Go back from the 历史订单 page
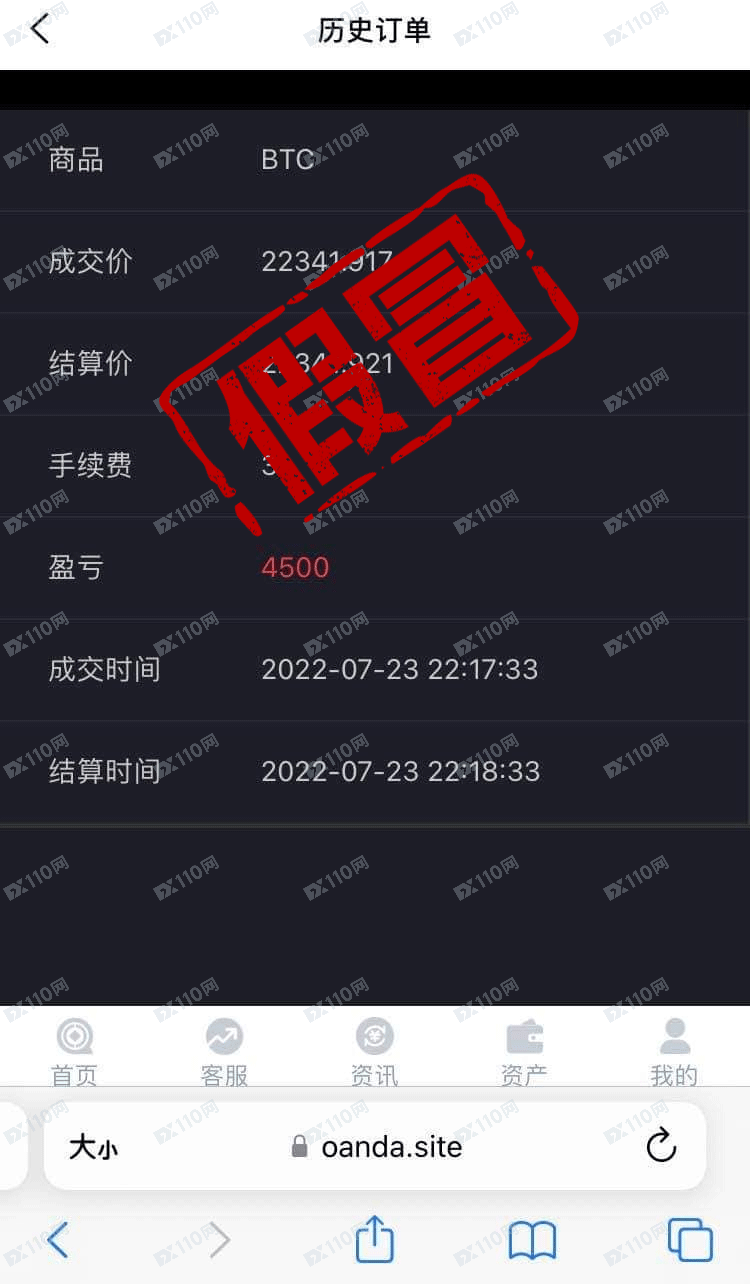The image size is (750, 1284). point(40,30)
